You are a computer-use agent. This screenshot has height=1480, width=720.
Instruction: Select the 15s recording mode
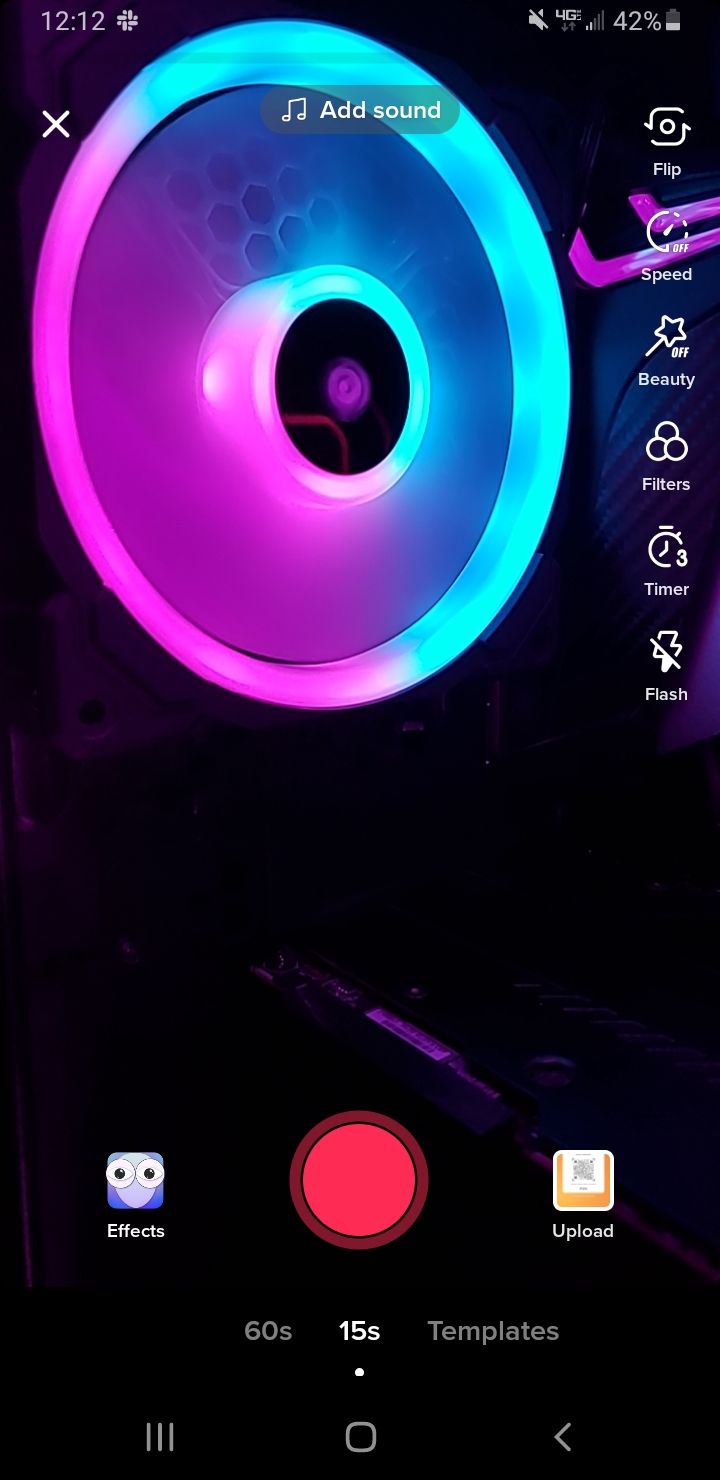click(x=359, y=1331)
